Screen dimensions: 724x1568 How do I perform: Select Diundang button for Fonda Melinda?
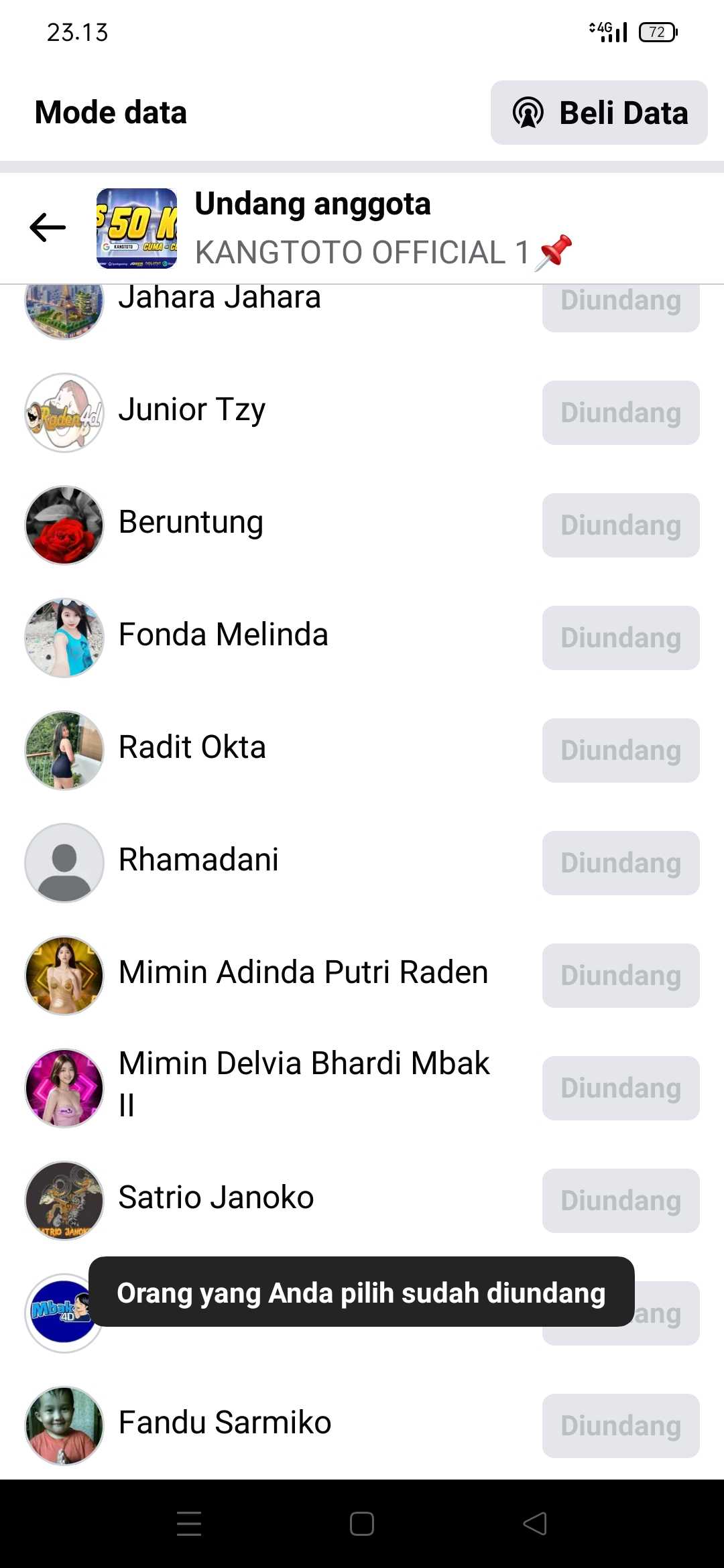[x=620, y=638]
